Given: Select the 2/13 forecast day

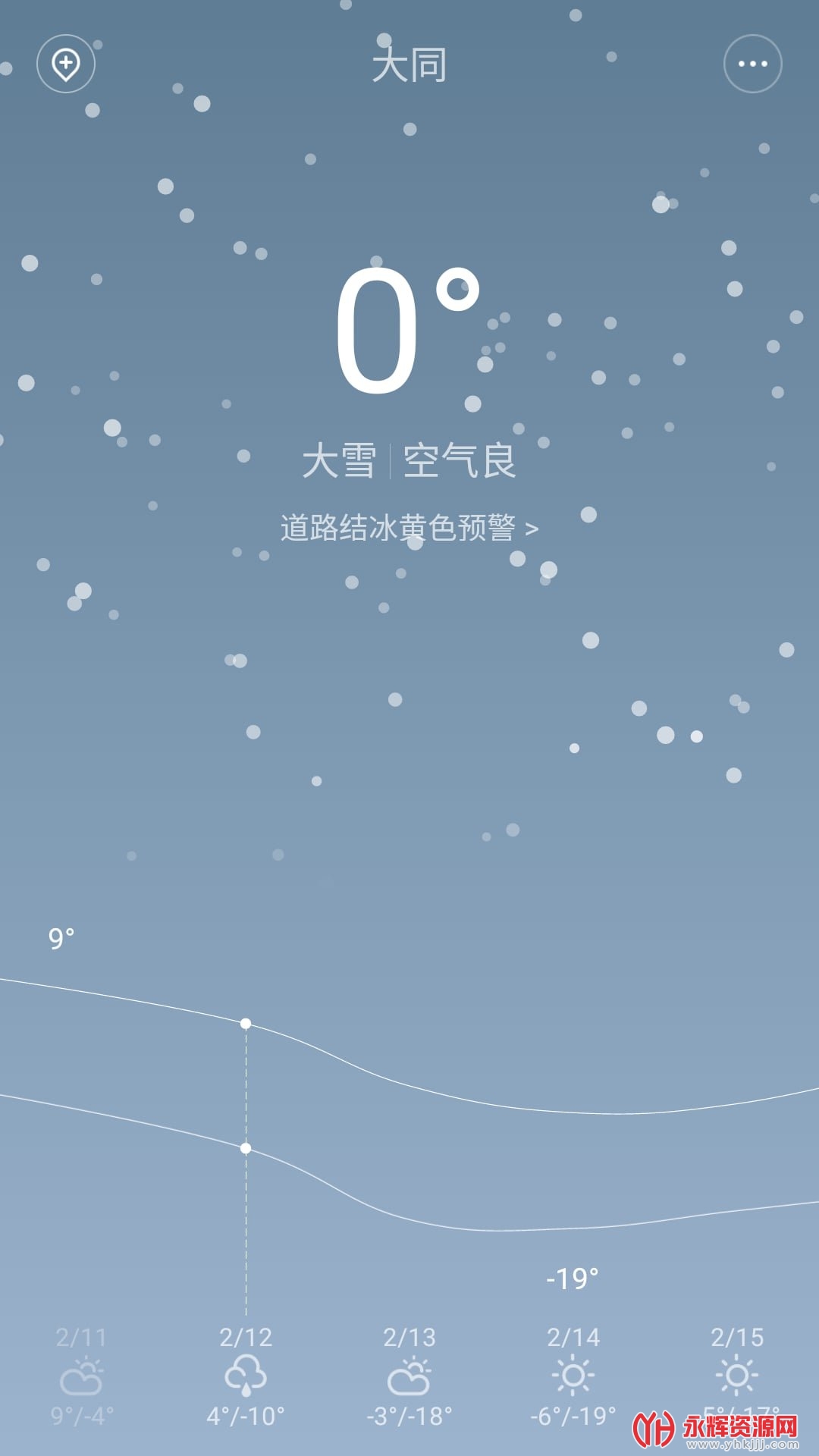Looking at the screenshot, I should pyautogui.click(x=409, y=1376).
